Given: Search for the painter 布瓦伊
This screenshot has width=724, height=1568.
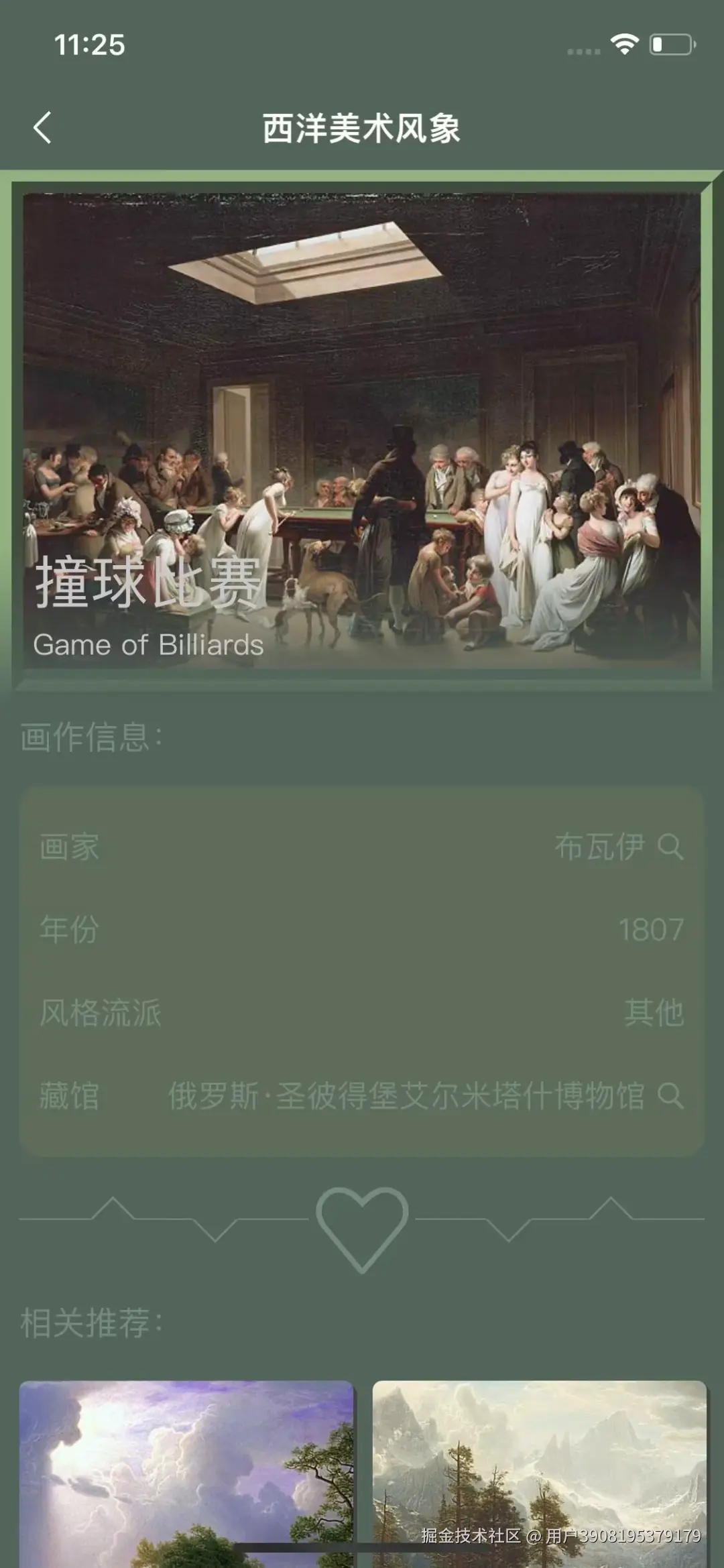Looking at the screenshot, I should [x=670, y=847].
